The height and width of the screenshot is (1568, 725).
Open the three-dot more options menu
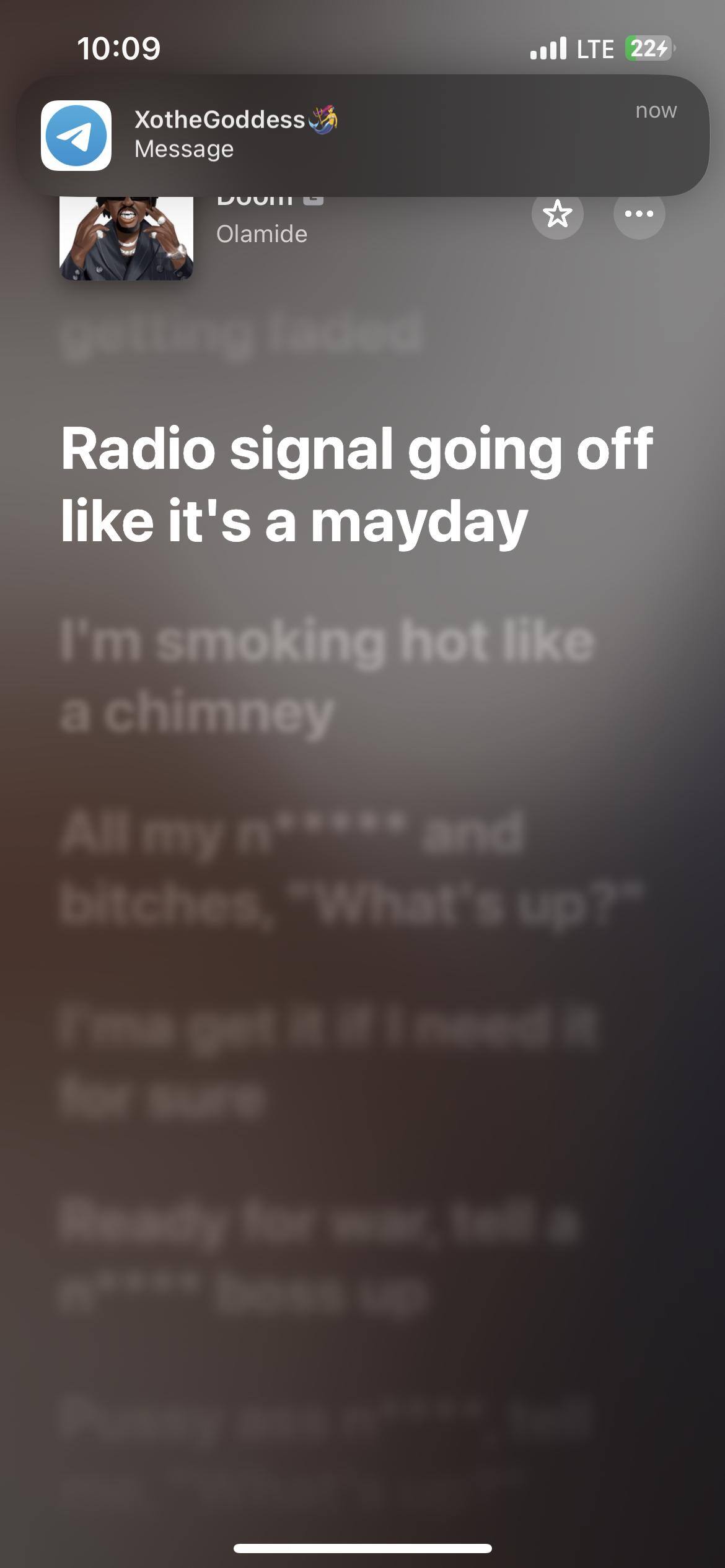click(639, 214)
